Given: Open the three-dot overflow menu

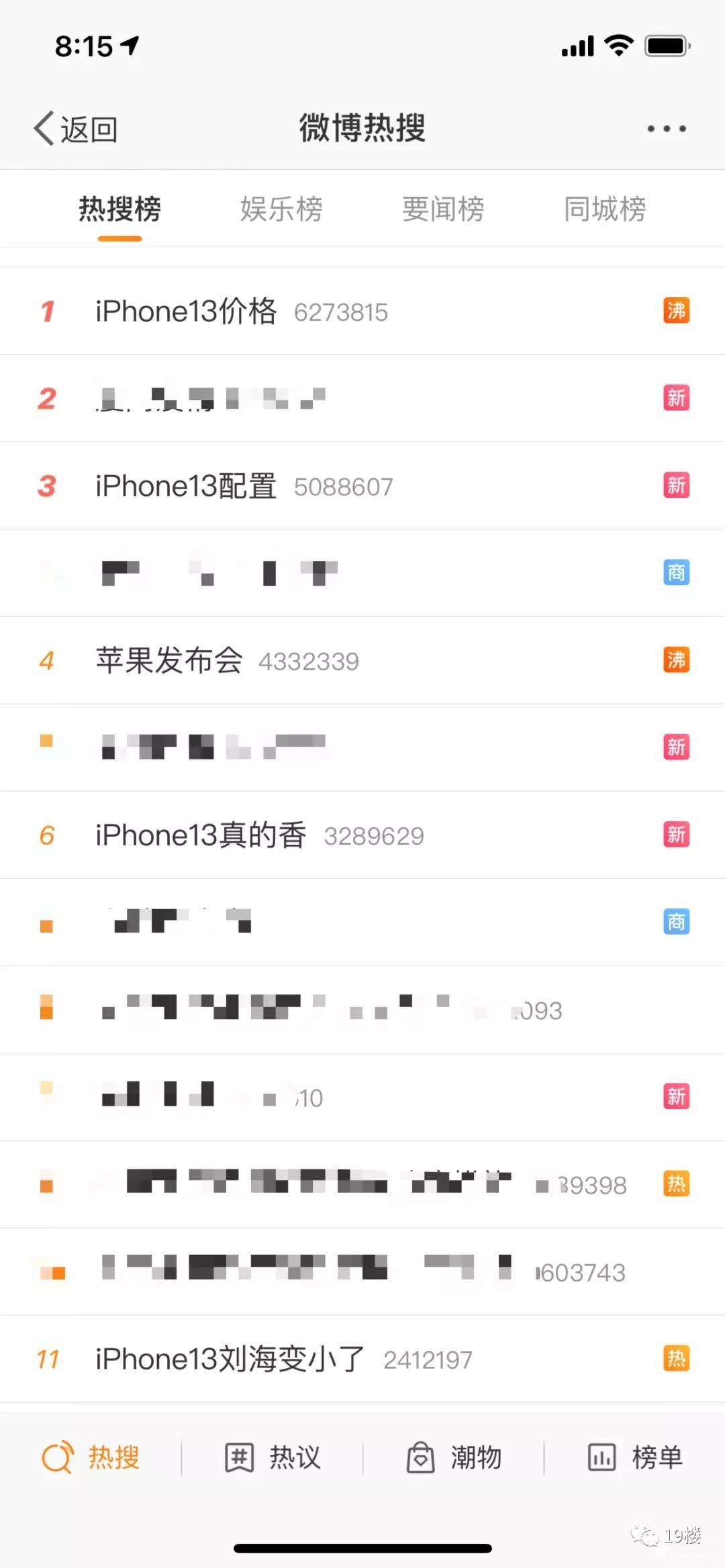Looking at the screenshot, I should (667, 128).
